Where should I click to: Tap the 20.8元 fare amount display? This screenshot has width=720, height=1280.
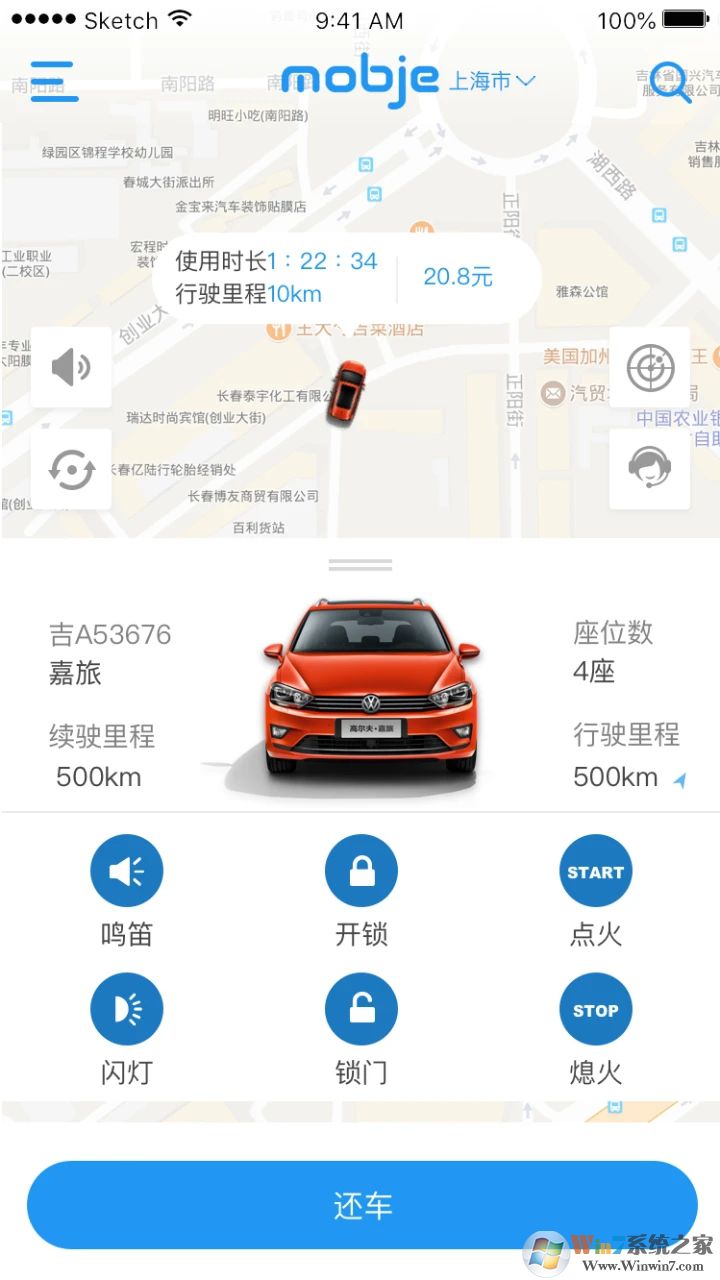(x=458, y=277)
